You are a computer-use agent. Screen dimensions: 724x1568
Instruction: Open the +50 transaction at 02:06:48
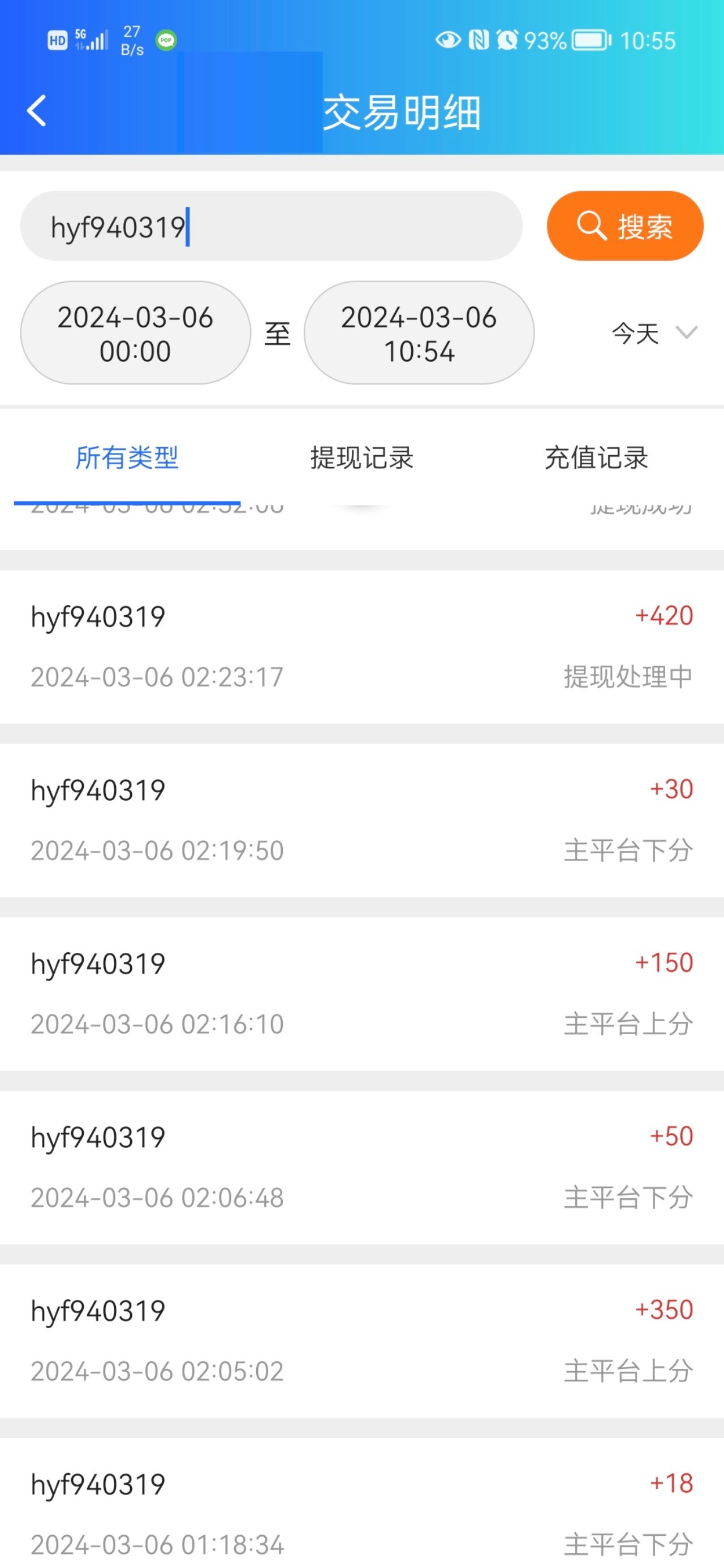[361, 1167]
